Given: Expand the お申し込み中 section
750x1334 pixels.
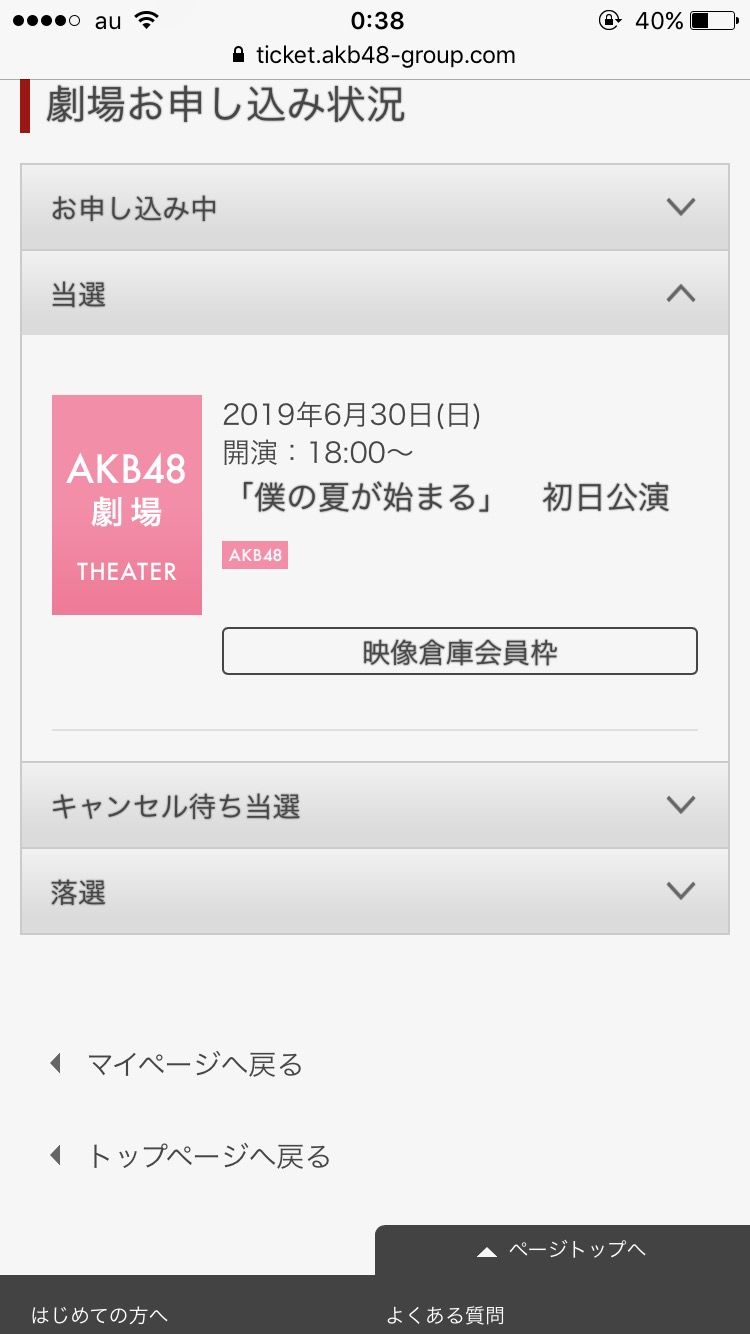Looking at the screenshot, I should tap(375, 207).
